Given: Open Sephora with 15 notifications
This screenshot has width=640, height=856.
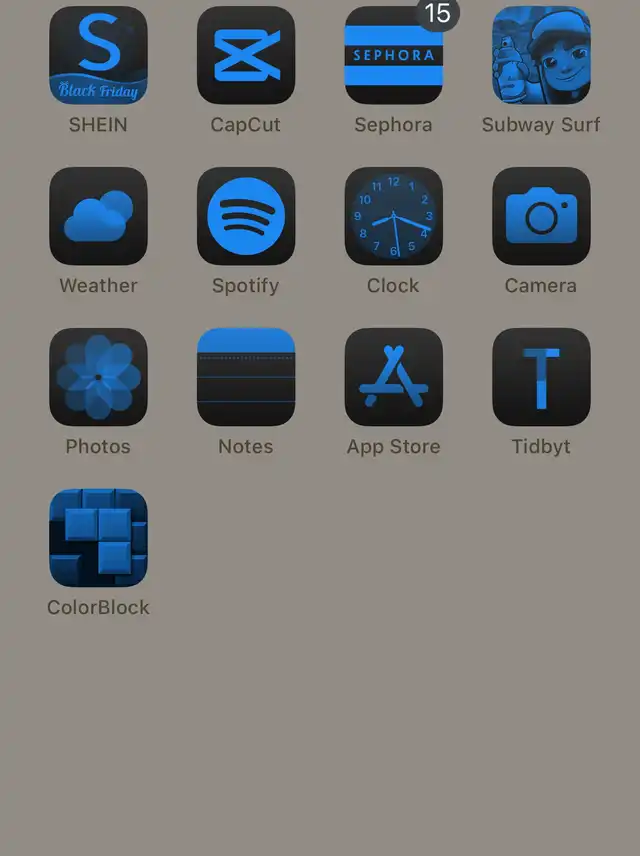Looking at the screenshot, I should tap(393, 55).
